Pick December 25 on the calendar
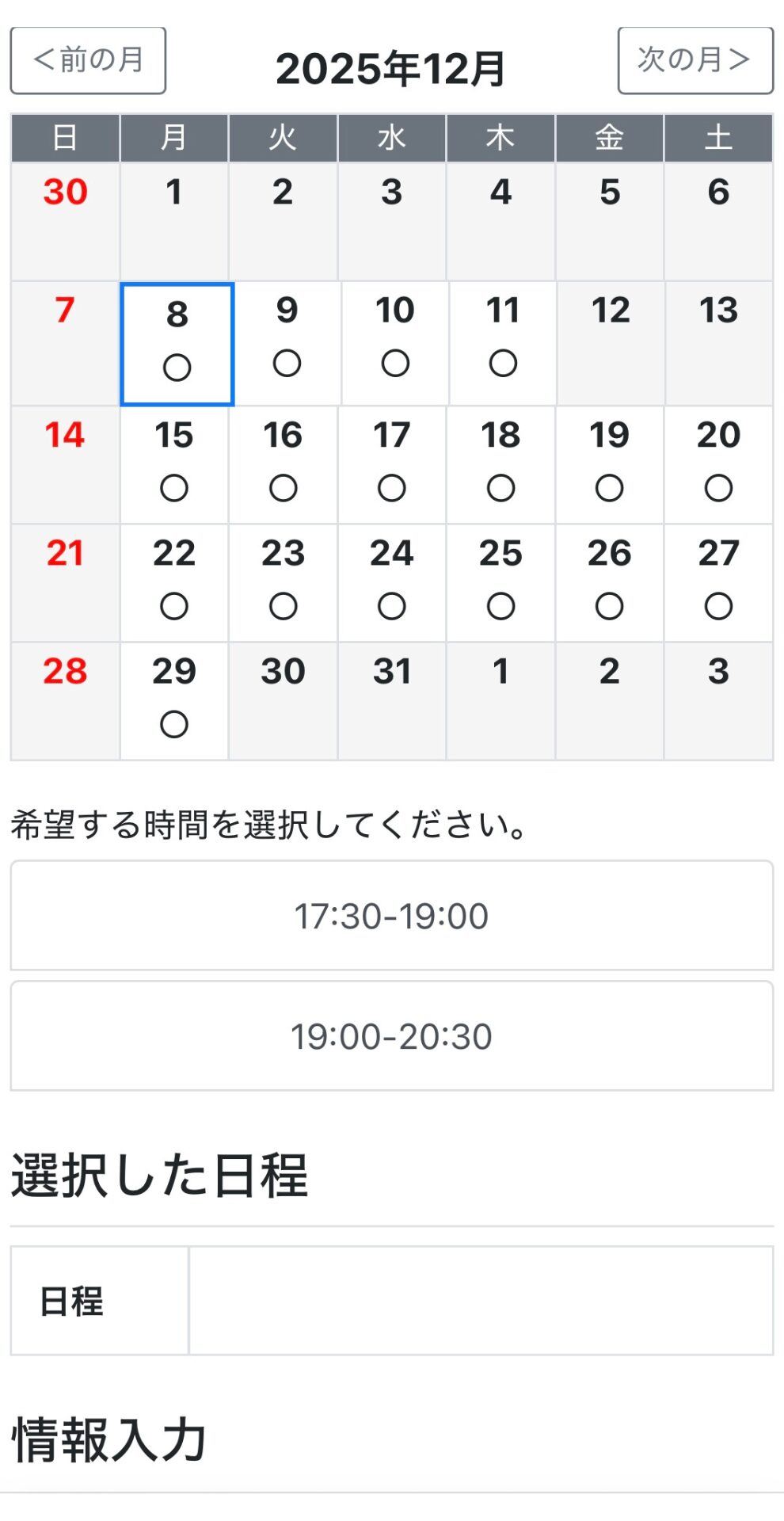This screenshot has width=784, height=1521. click(x=500, y=582)
